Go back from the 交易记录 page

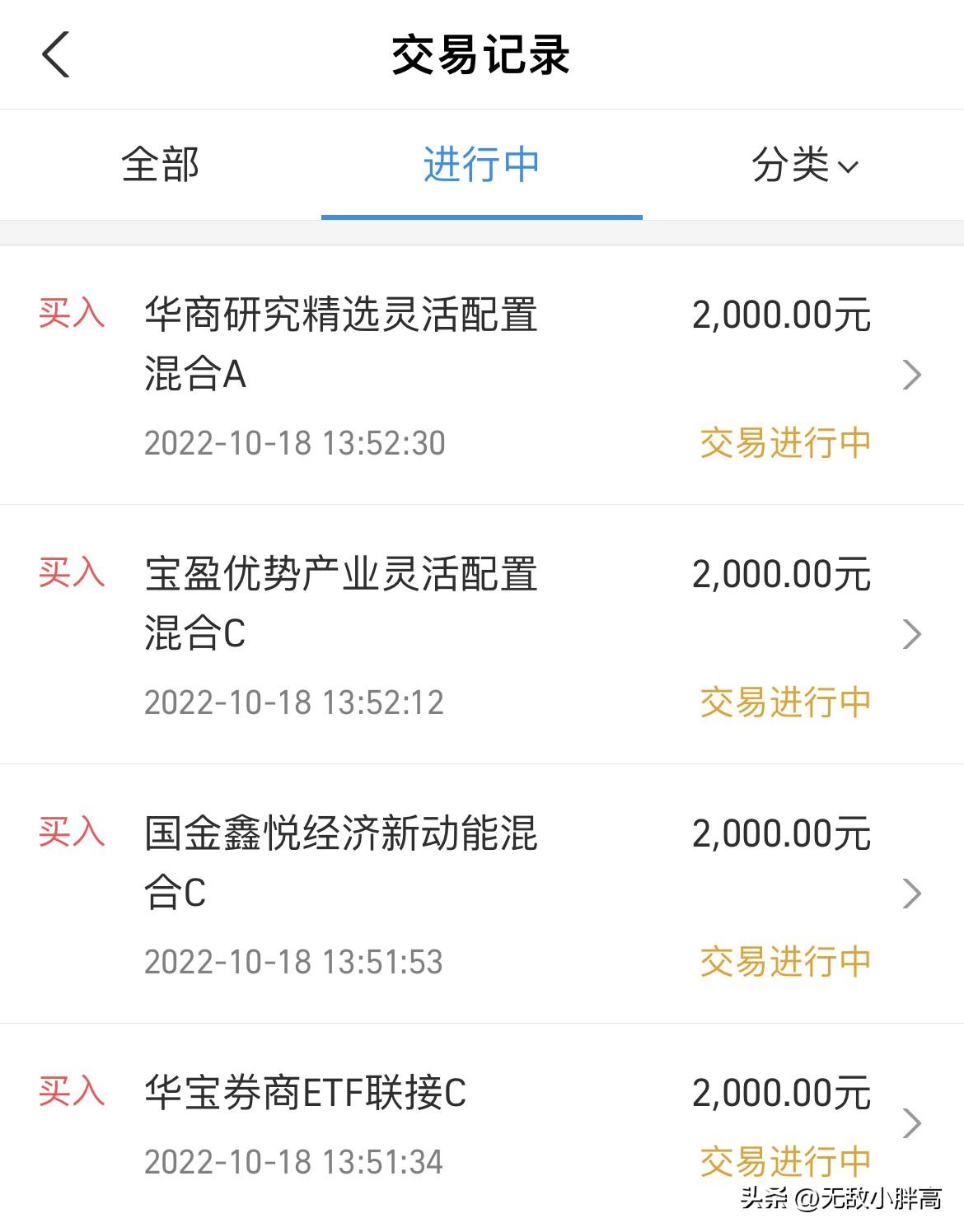55,55
